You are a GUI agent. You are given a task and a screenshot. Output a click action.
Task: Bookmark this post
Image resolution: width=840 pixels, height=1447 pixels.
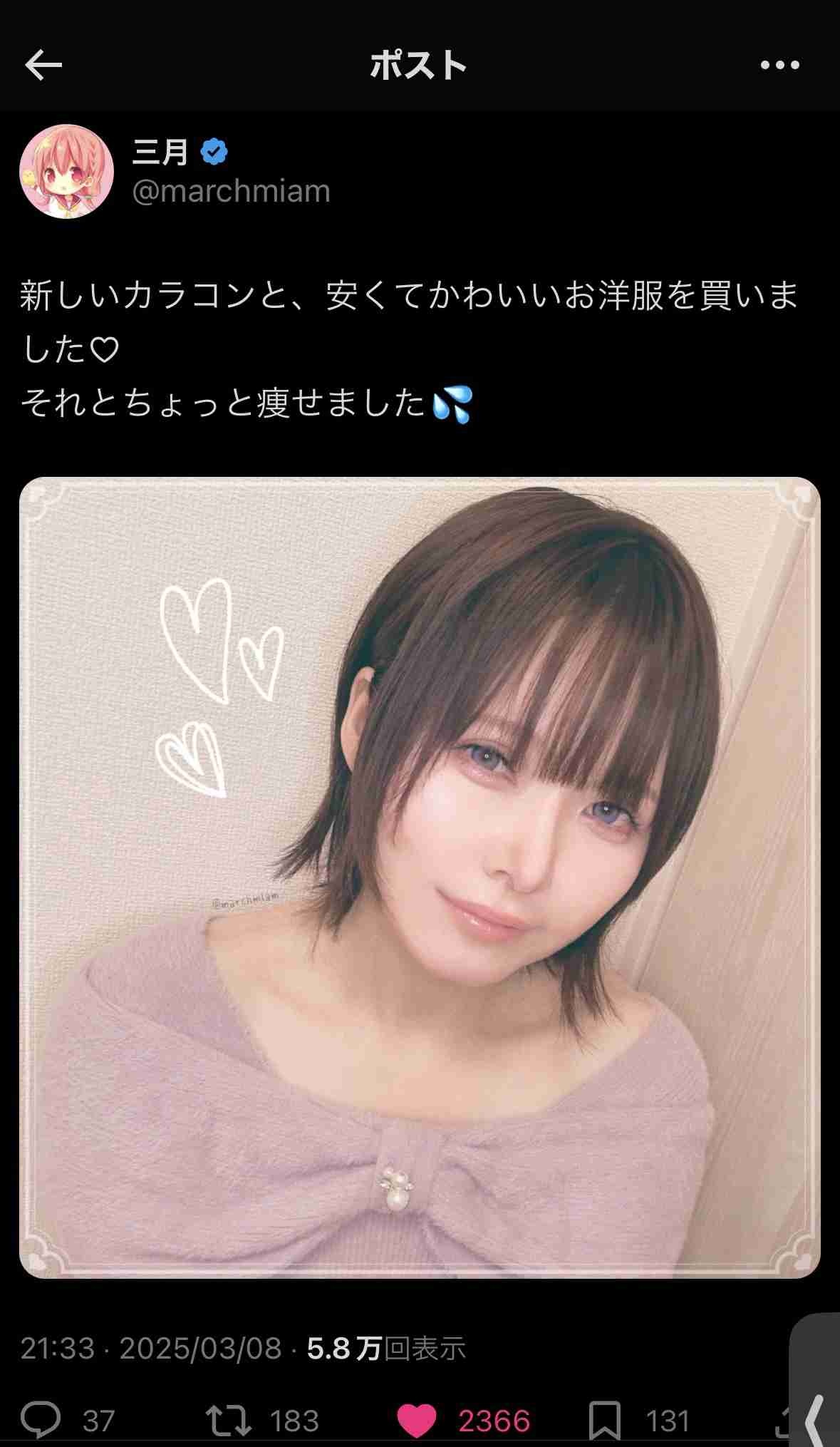(x=604, y=1420)
